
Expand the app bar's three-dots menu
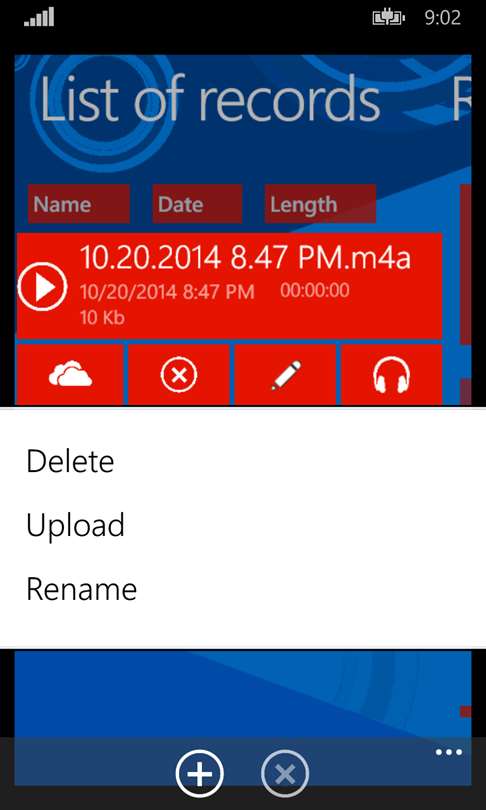pos(449,752)
